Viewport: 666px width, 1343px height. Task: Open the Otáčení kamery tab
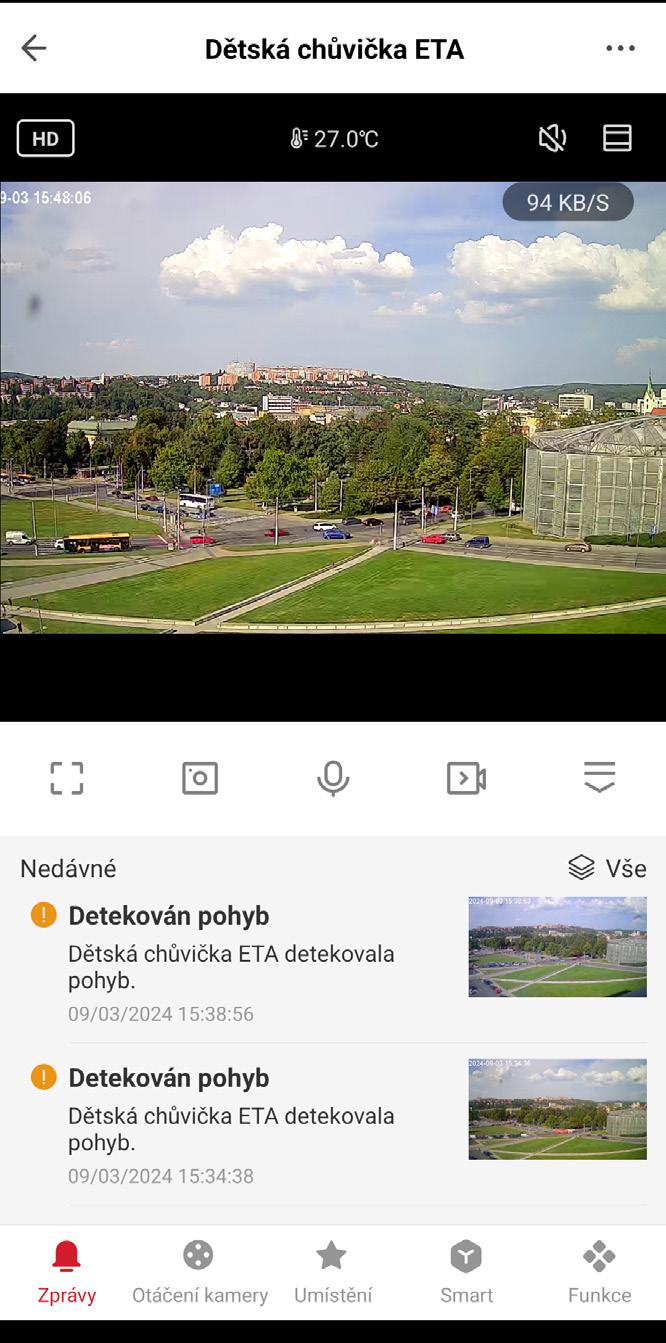[x=200, y=1272]
